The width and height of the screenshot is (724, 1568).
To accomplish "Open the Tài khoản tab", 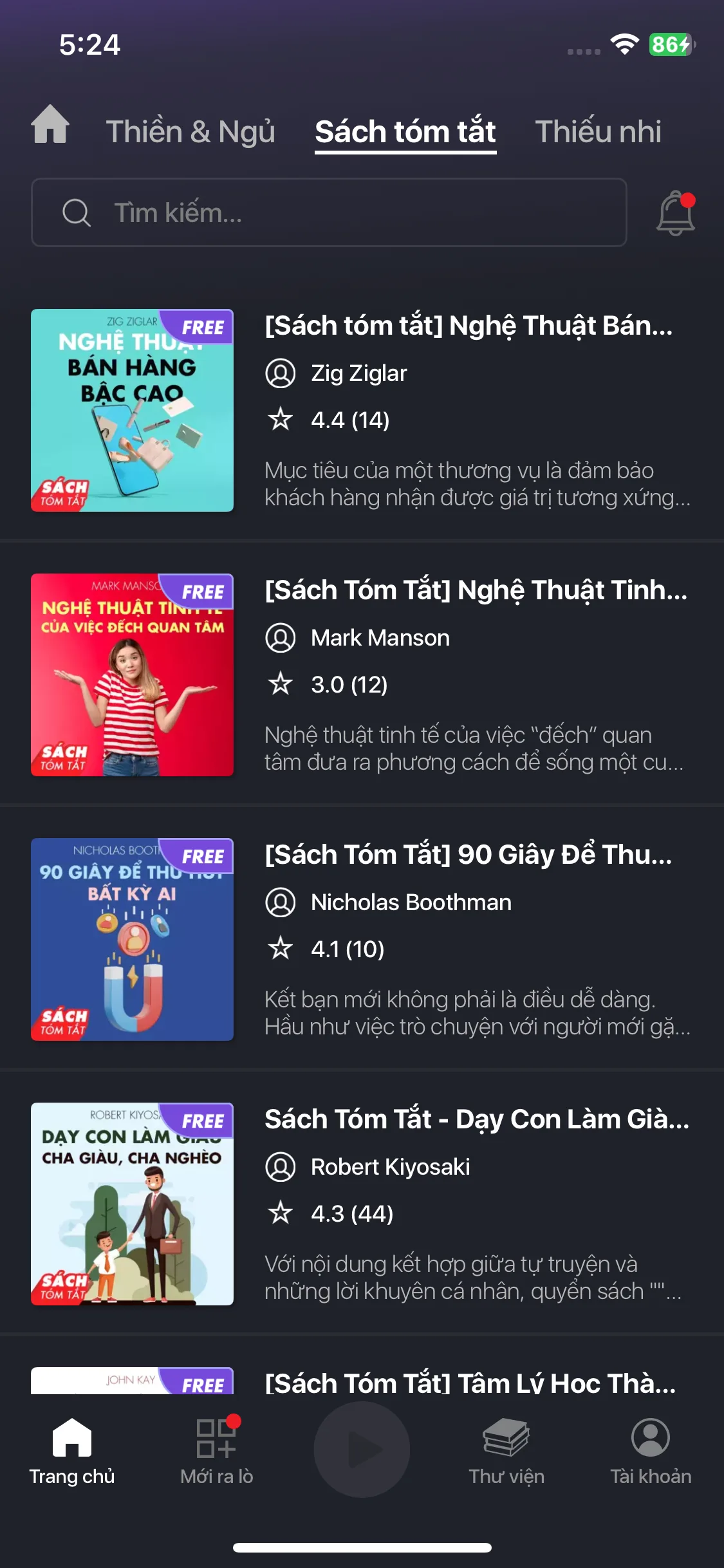I will pyautogui.click(x=651, y=1448).
